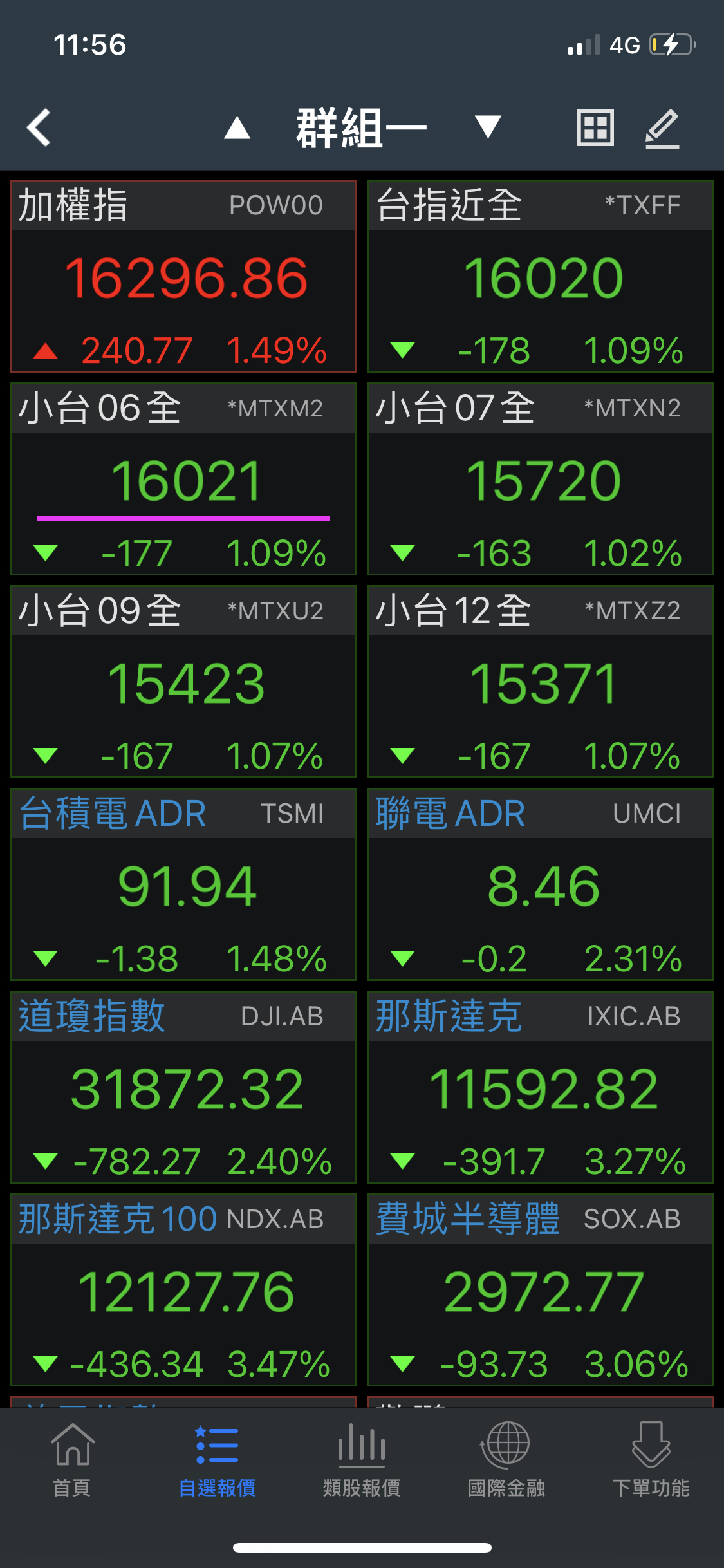Open the 小台12全 MTXZ2 card
The image size is (724, 1568).
coord(541,682)
